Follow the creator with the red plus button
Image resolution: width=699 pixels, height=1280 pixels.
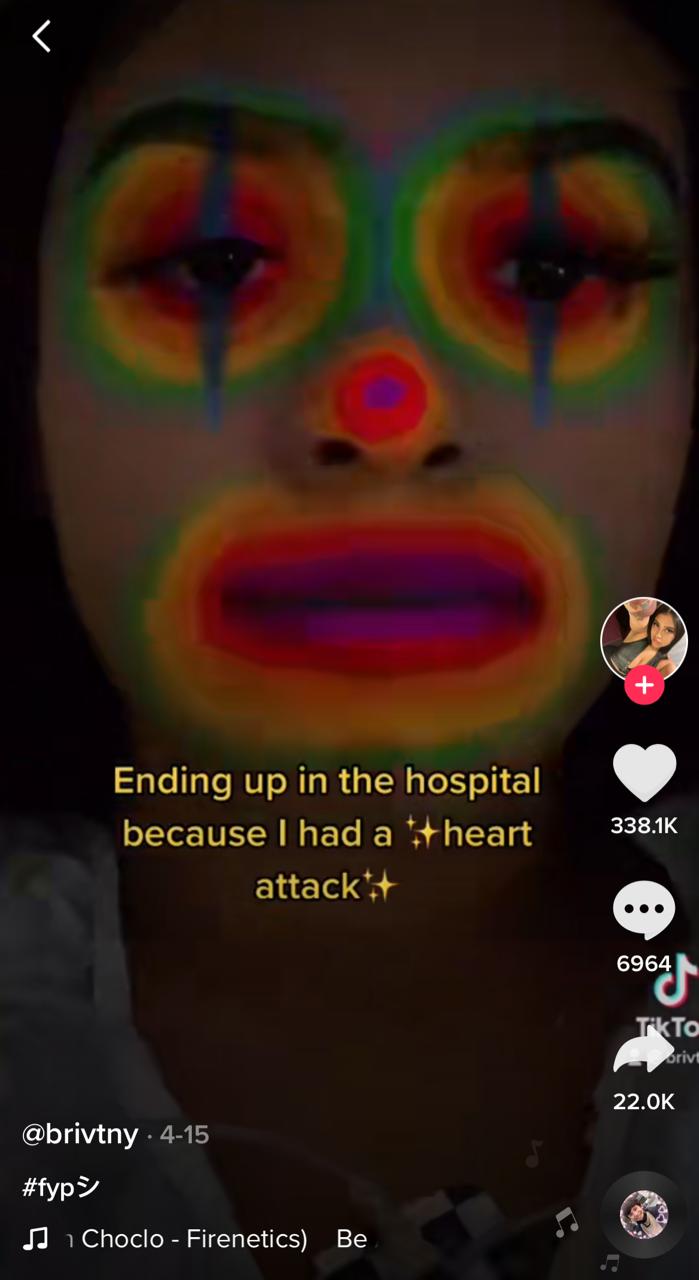644,686
